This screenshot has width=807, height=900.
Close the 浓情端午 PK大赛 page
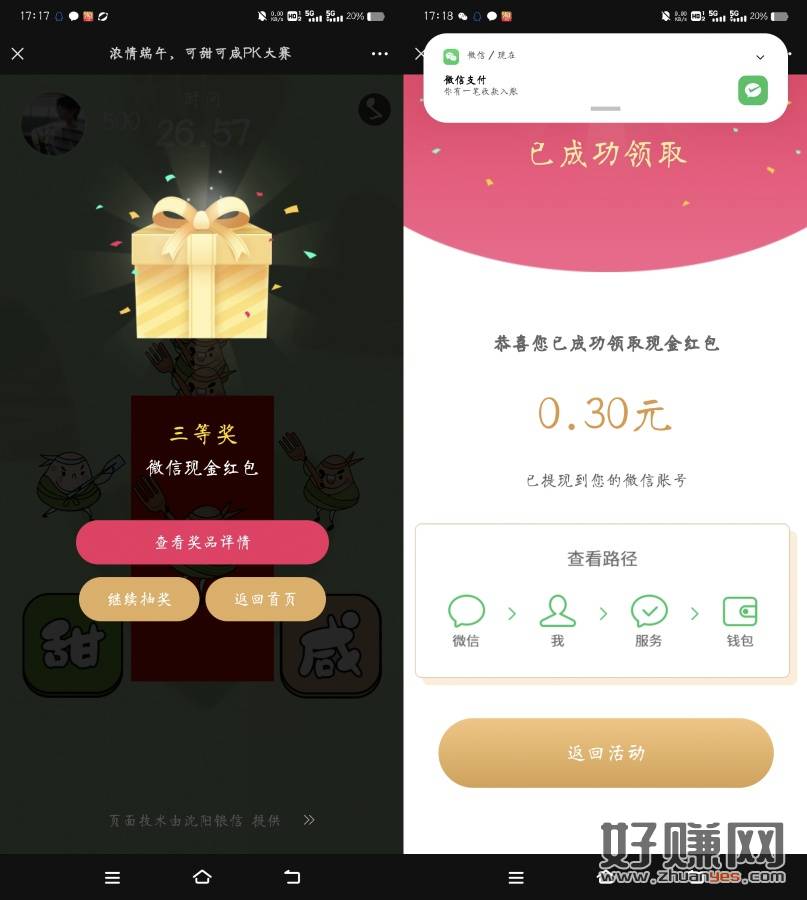point(17,54)
